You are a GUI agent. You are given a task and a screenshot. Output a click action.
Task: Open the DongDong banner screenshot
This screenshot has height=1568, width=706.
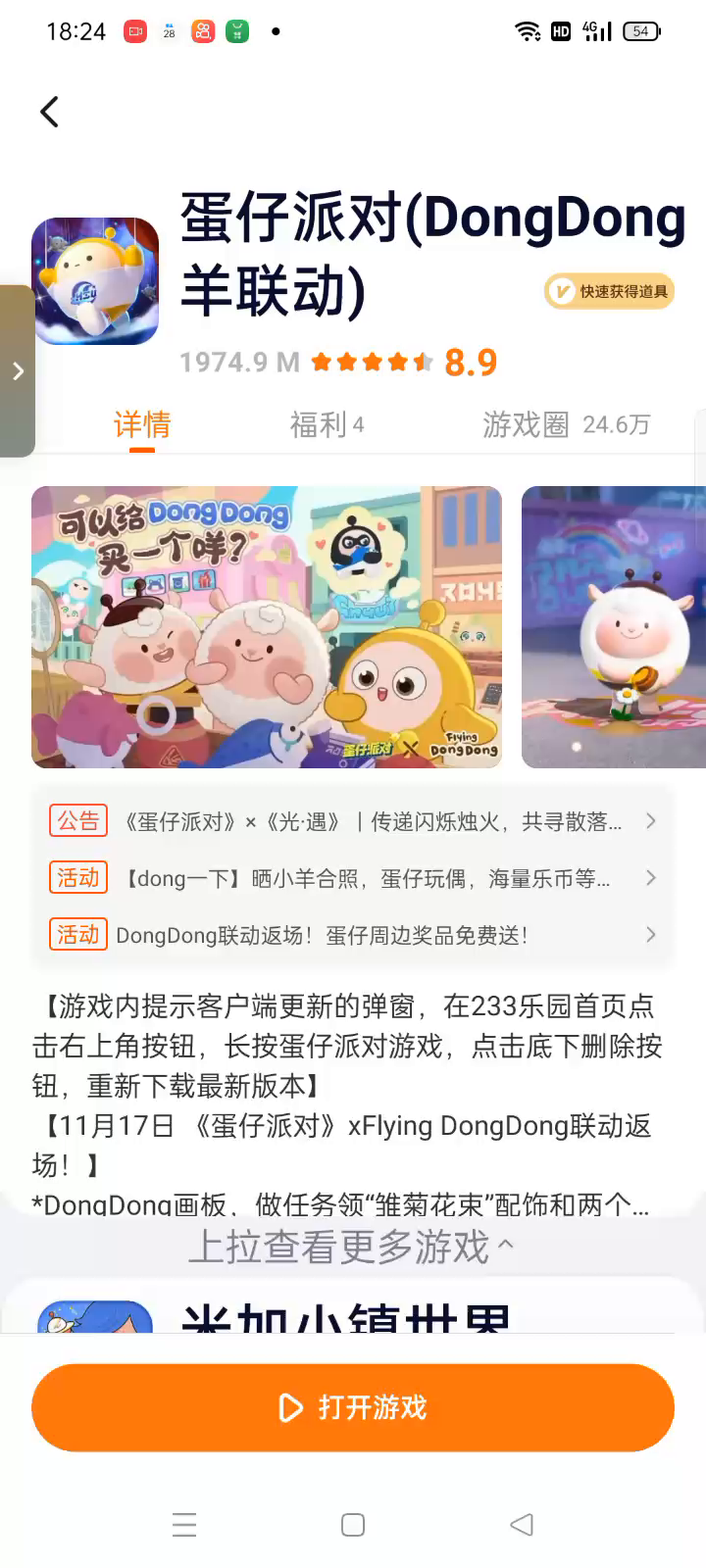click(267, 627)
